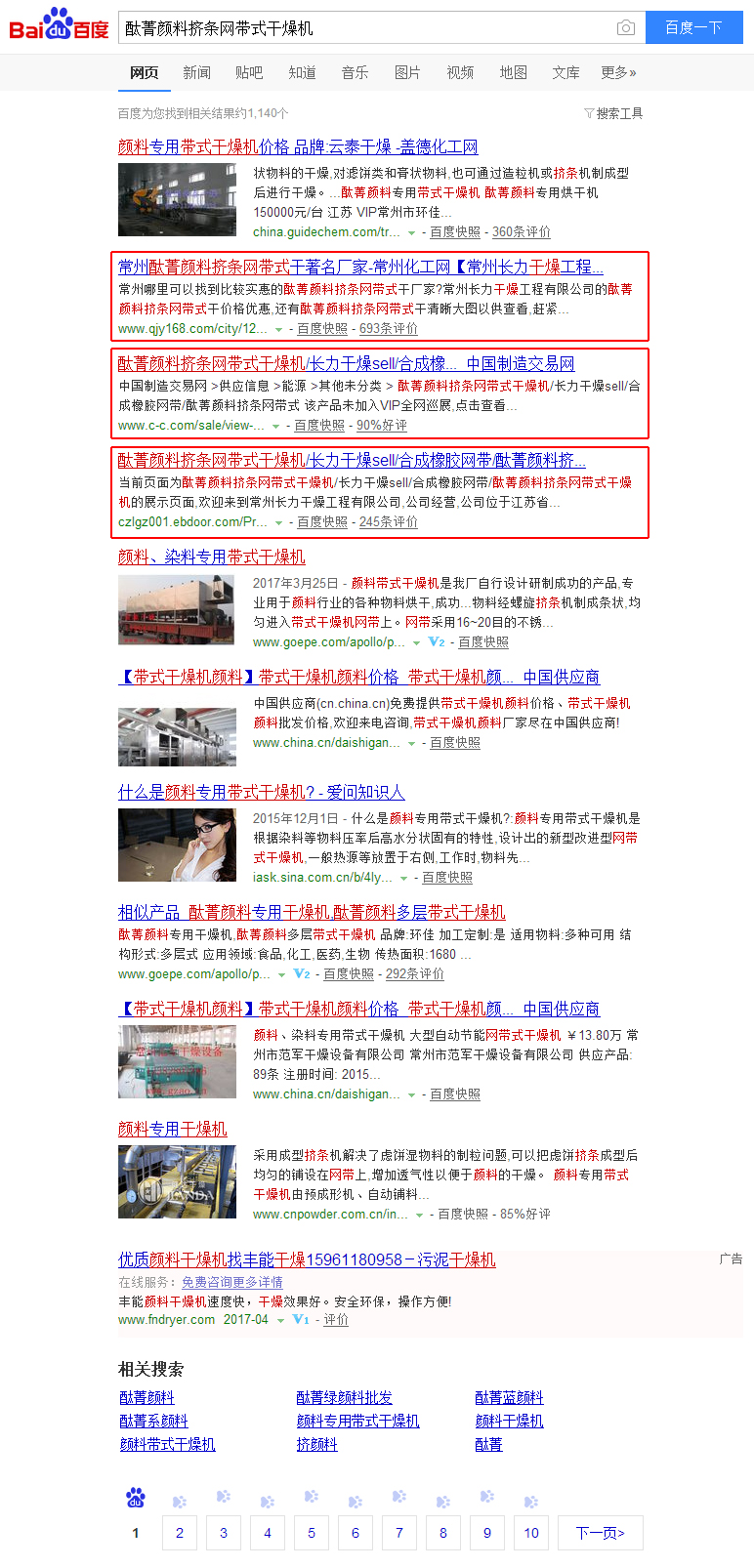Open 百度快照 for china.guidechem.com result
This screenshot has width=754, height=1568.
[455, 232]
